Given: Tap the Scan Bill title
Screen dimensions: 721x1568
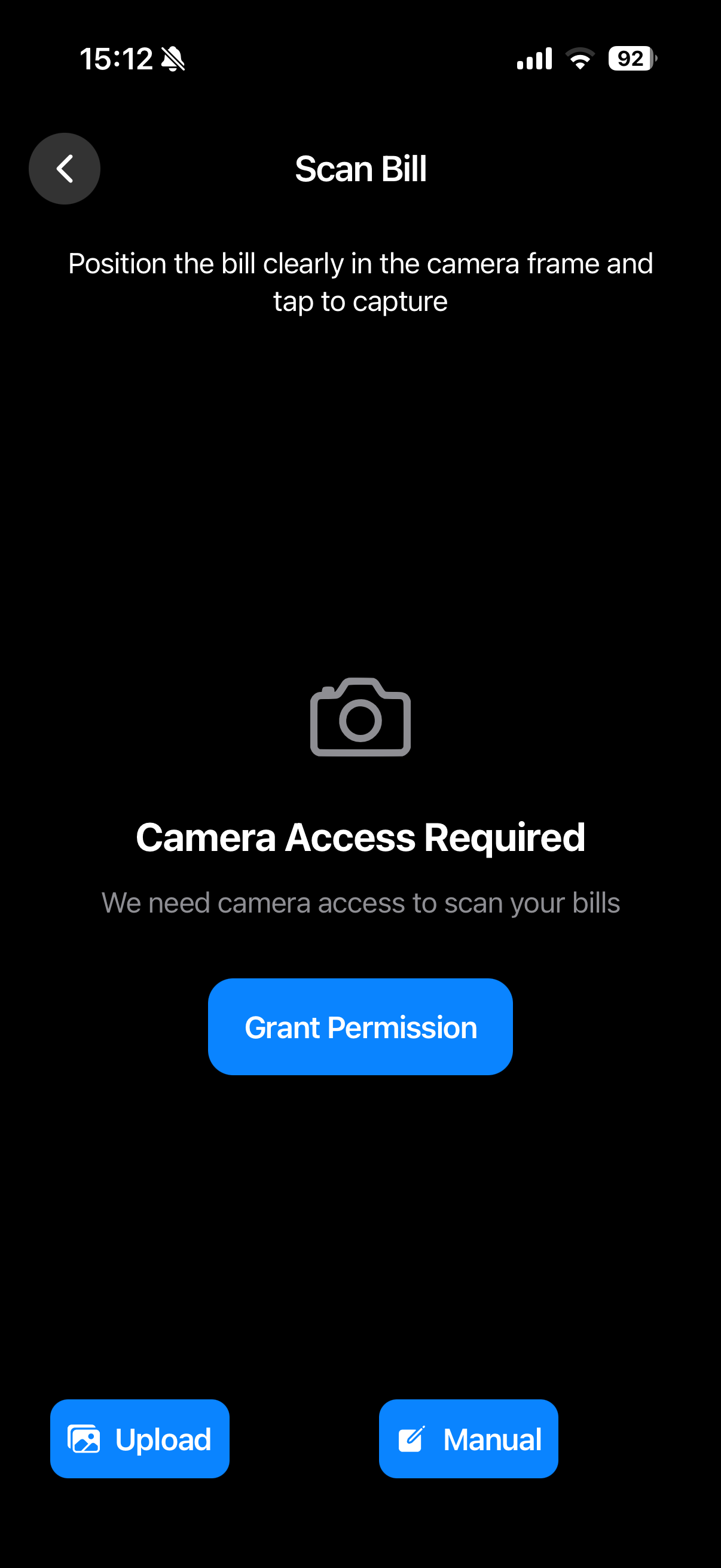Looking at the screenshot, I should click(361, 169).
